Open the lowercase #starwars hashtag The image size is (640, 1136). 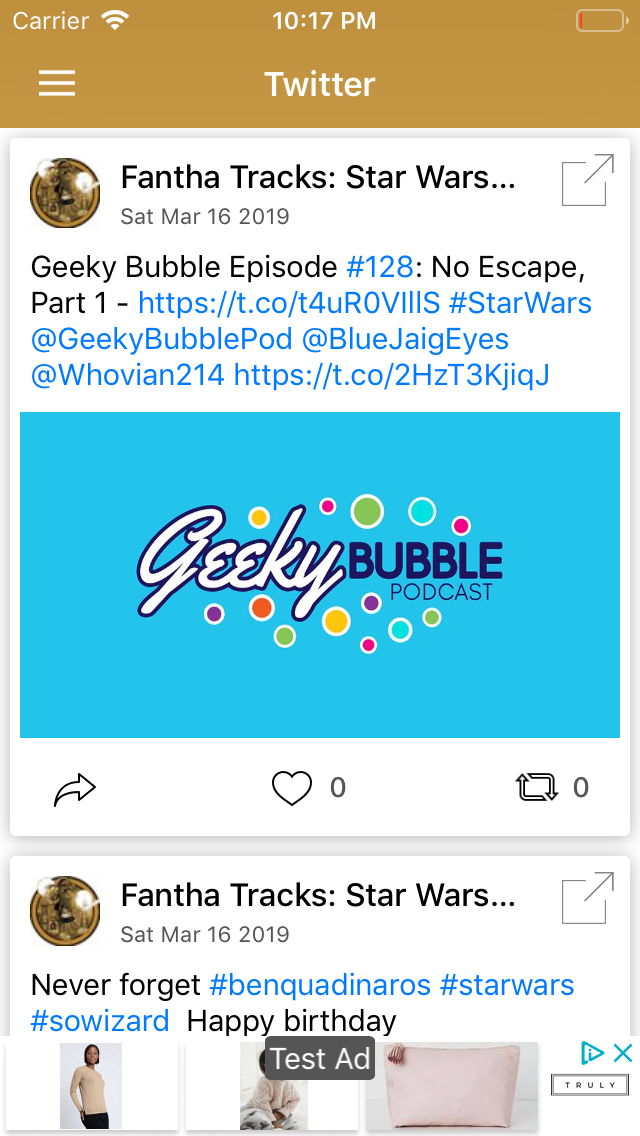point(507,985)
